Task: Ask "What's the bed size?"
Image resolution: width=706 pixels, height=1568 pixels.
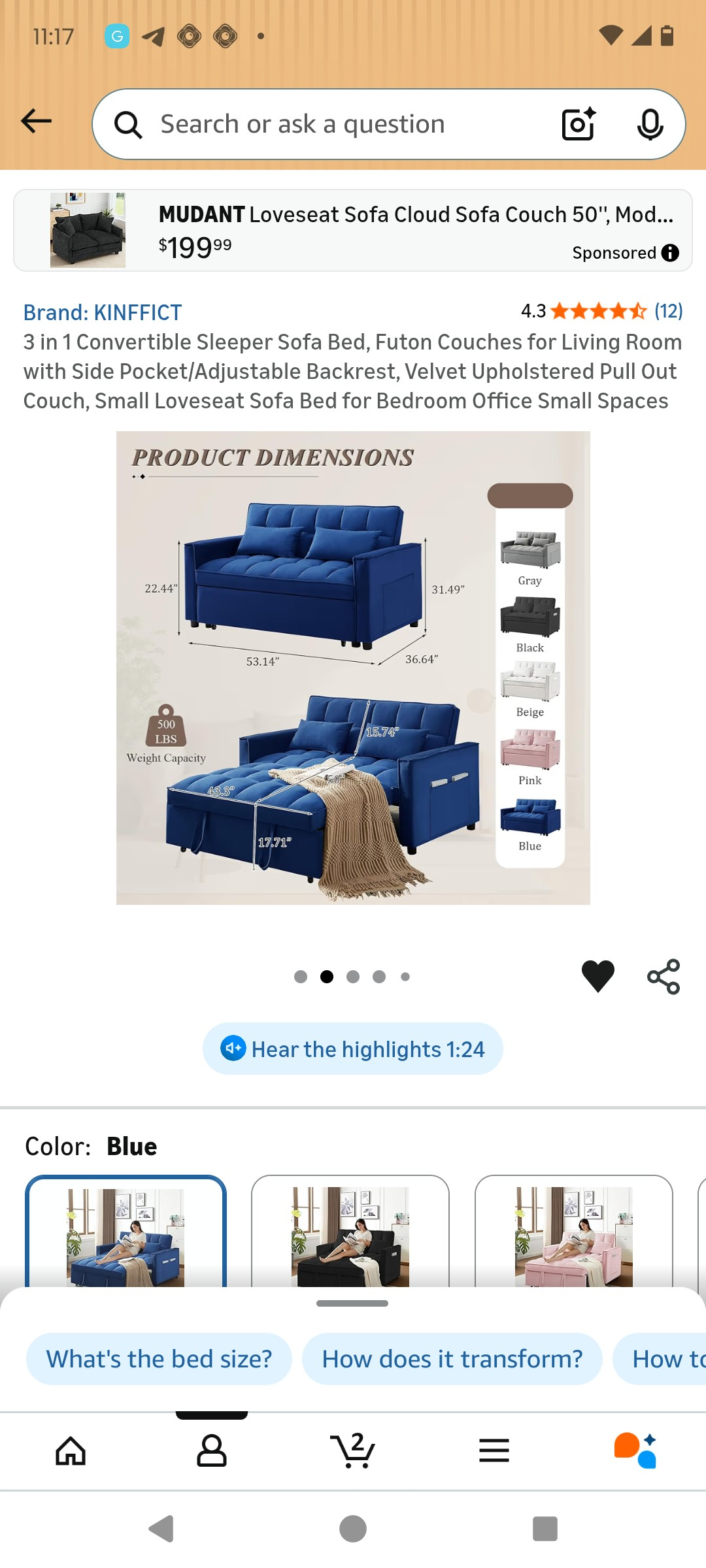Action: point(159,1359)
